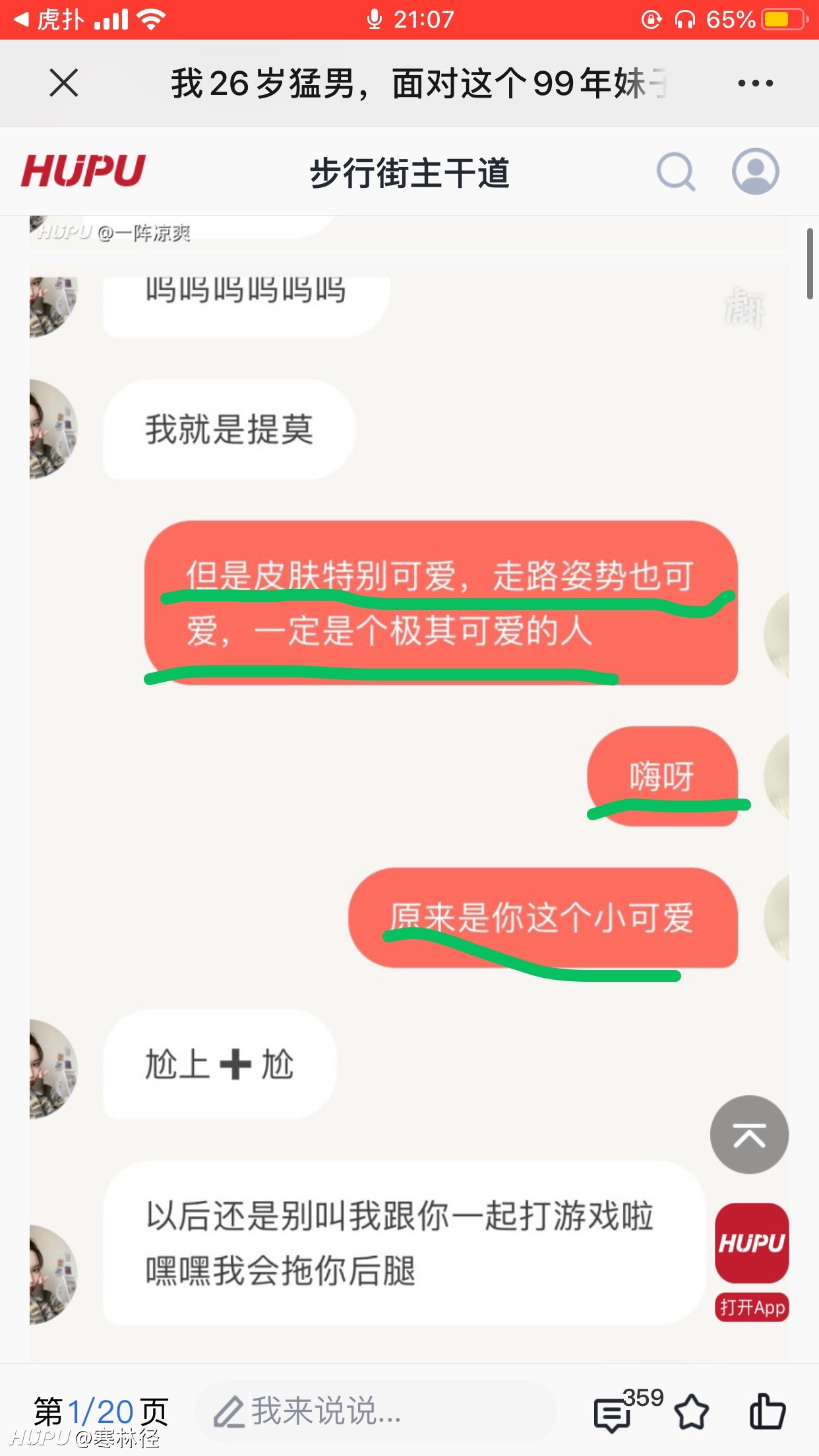Viewport: 819px width, 1456px height.
Task: Favorite this post with the star
Action: pos(692,1412)
